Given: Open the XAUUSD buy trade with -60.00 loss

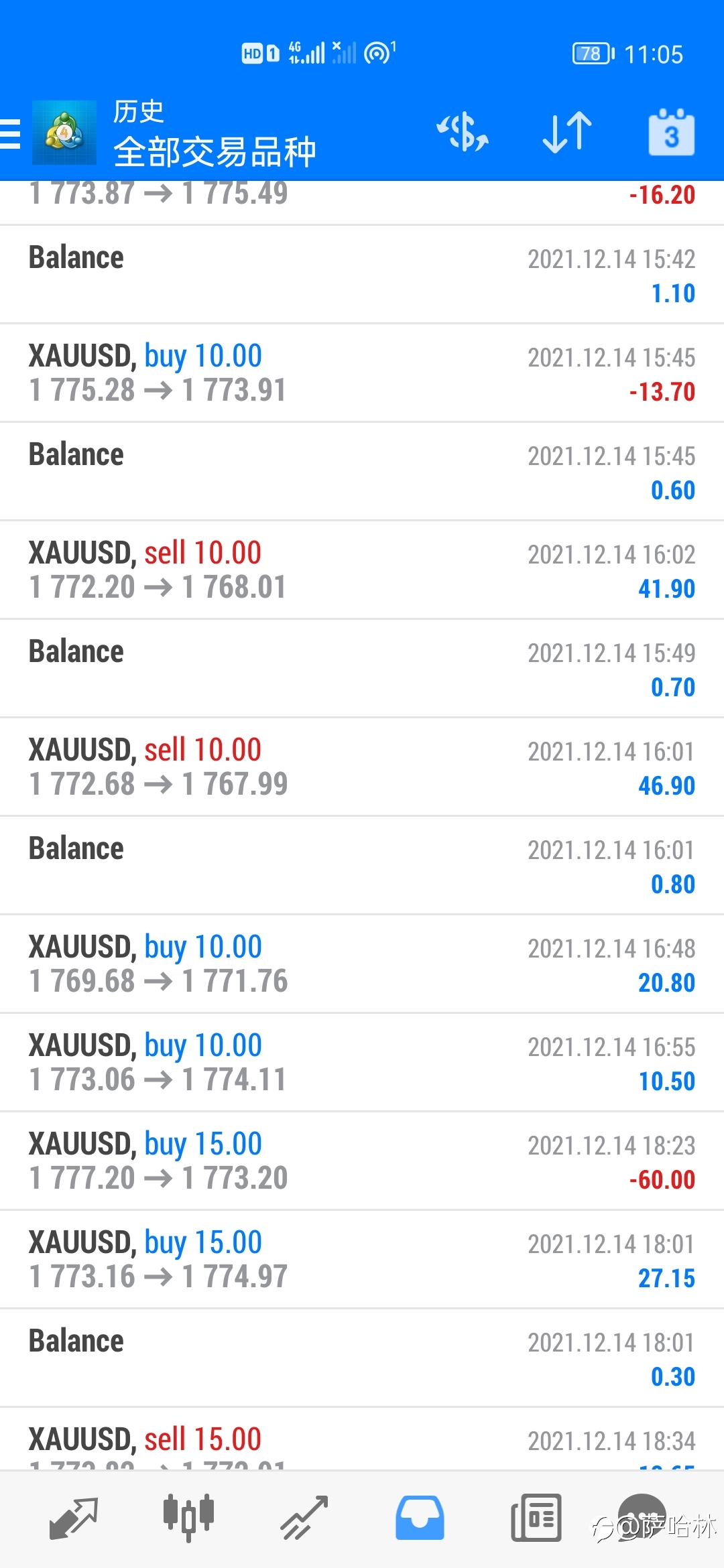Looking at the screenshot, I should (362, 1161).
